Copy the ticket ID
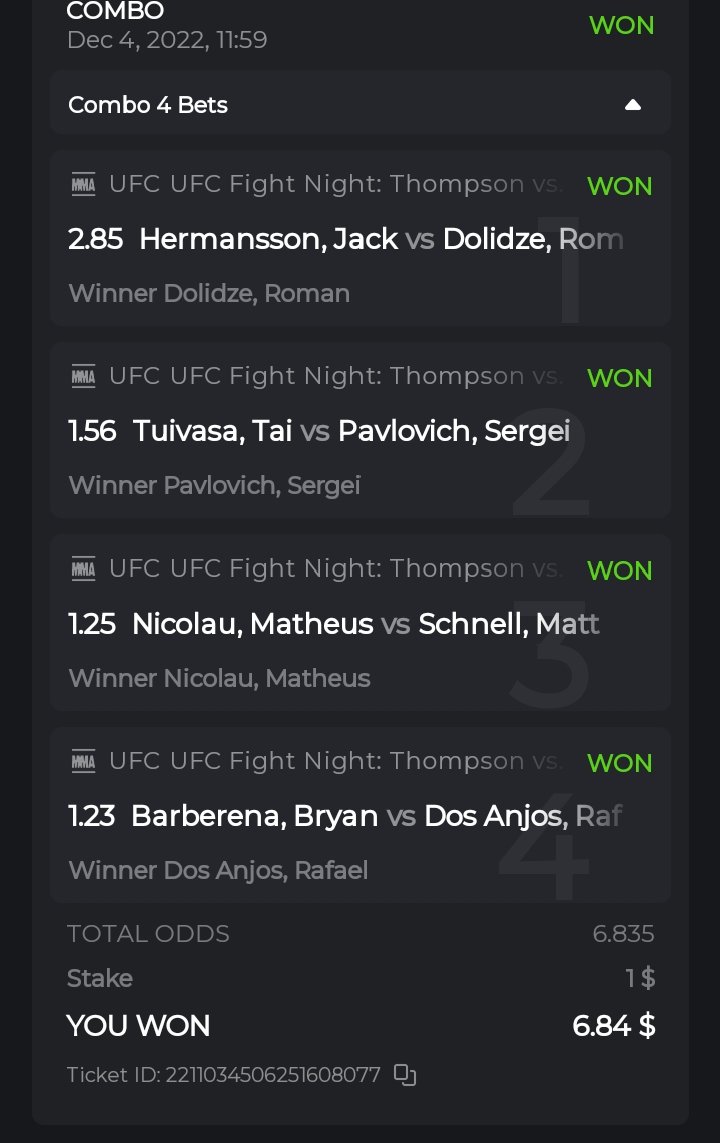 click(x=404, y=1075)
